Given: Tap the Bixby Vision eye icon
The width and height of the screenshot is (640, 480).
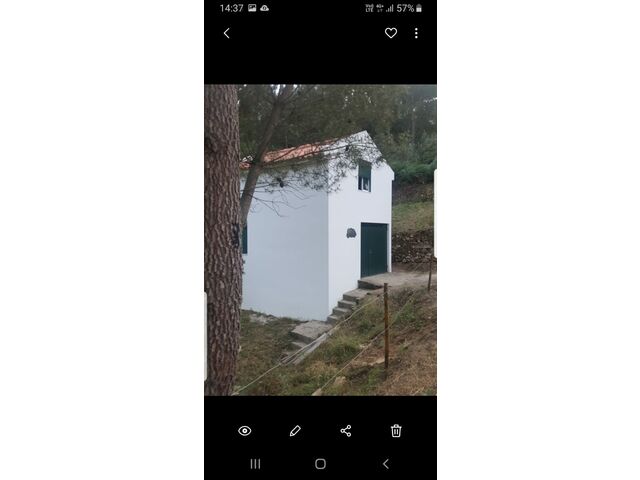Looking at the screenshot, I should click(245, 431).
